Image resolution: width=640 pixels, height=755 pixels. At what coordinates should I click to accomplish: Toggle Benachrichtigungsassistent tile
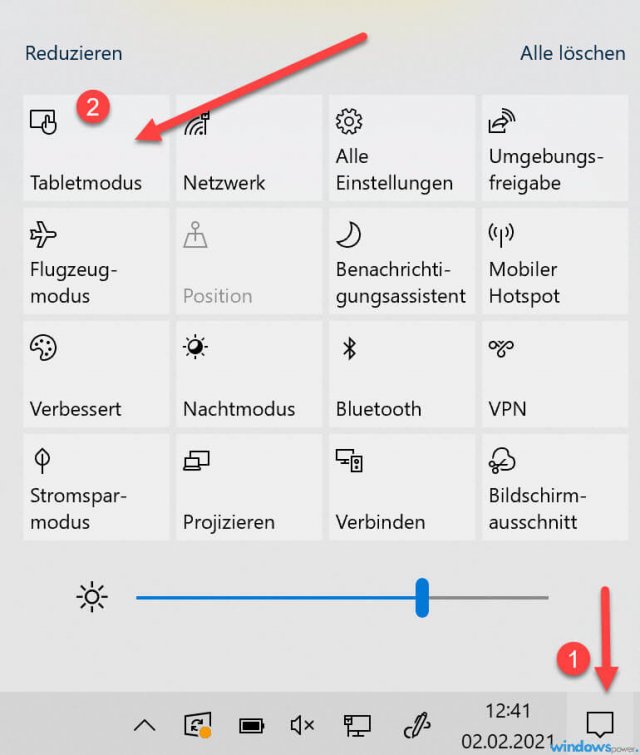(402, 261)
